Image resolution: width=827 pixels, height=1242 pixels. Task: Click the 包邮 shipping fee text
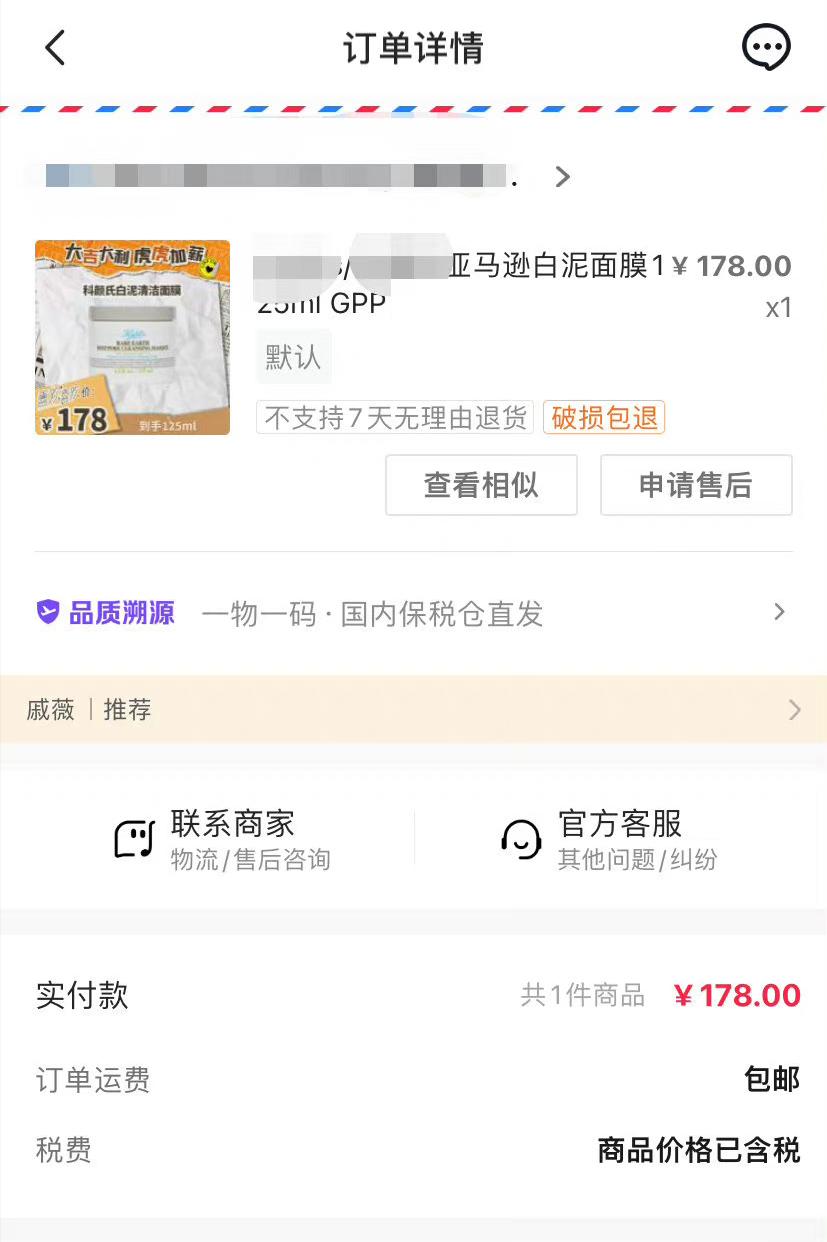tap(771, 1080)
